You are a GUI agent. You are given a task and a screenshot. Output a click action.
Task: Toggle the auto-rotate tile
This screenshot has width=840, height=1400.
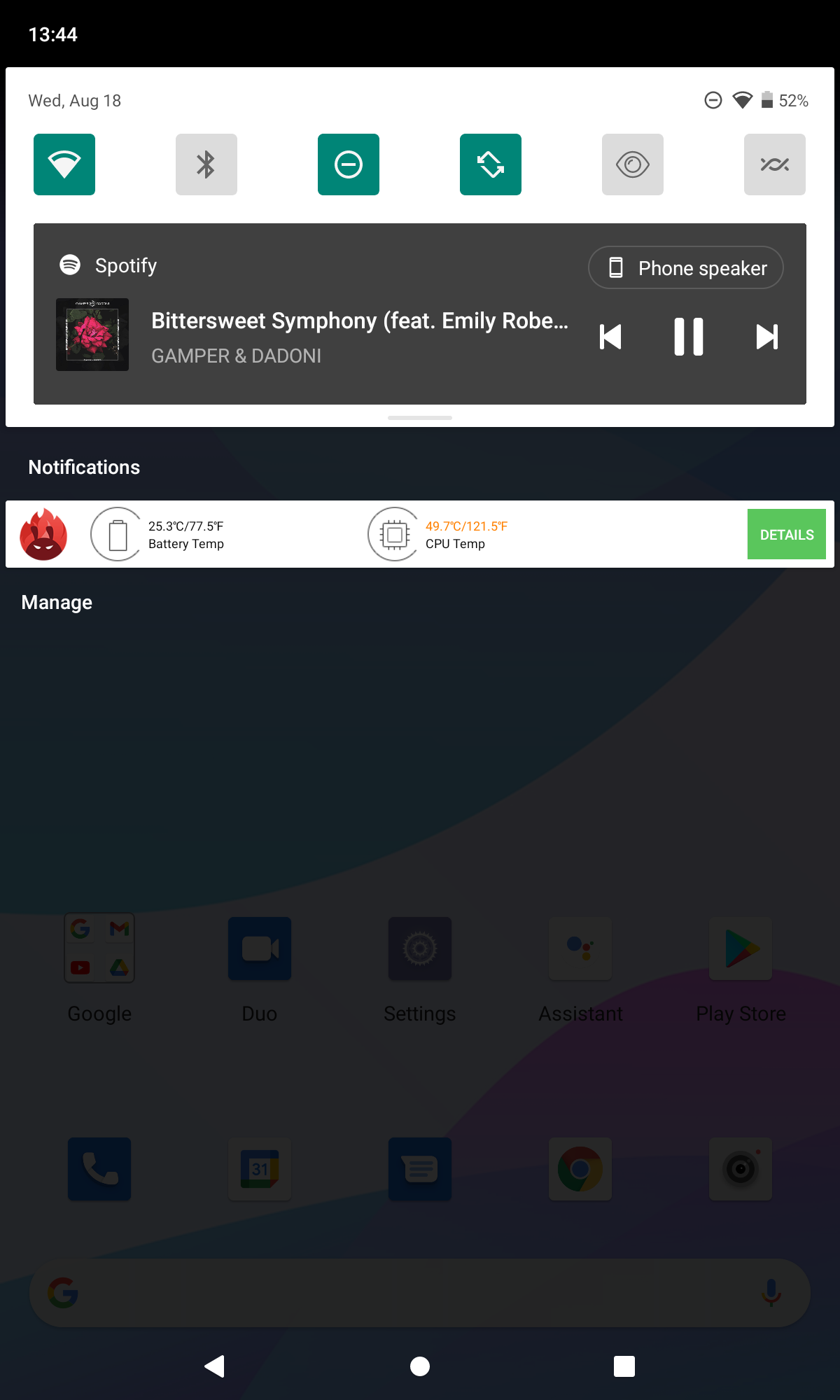[x=491, y=164]
